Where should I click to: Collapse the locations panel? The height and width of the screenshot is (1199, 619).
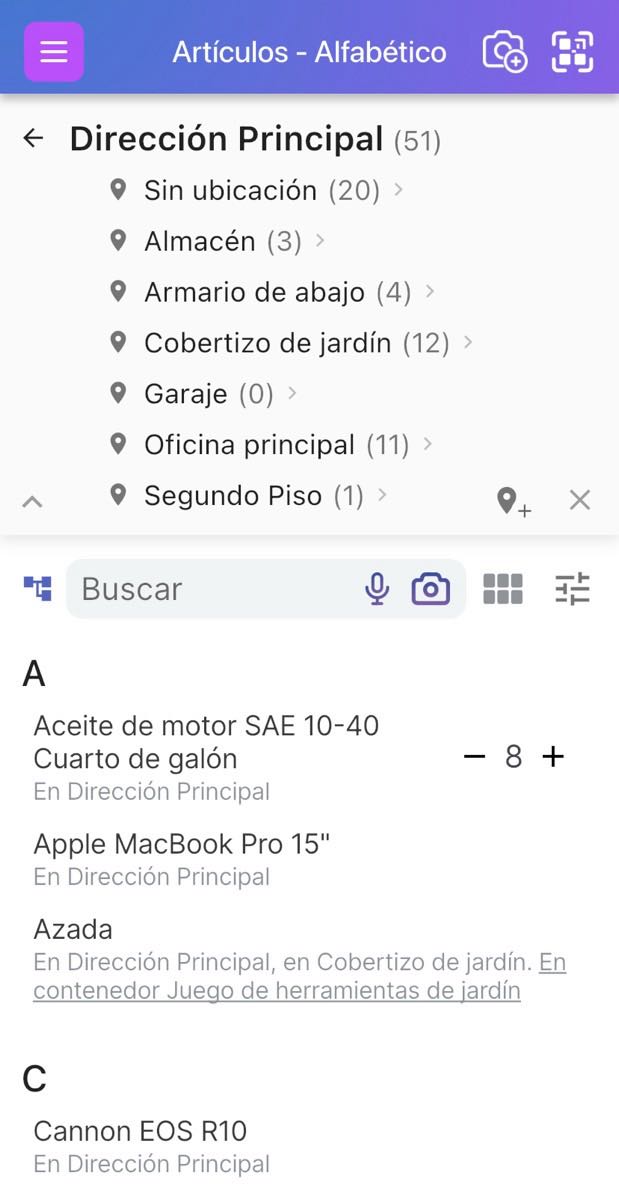pos(32,501)
